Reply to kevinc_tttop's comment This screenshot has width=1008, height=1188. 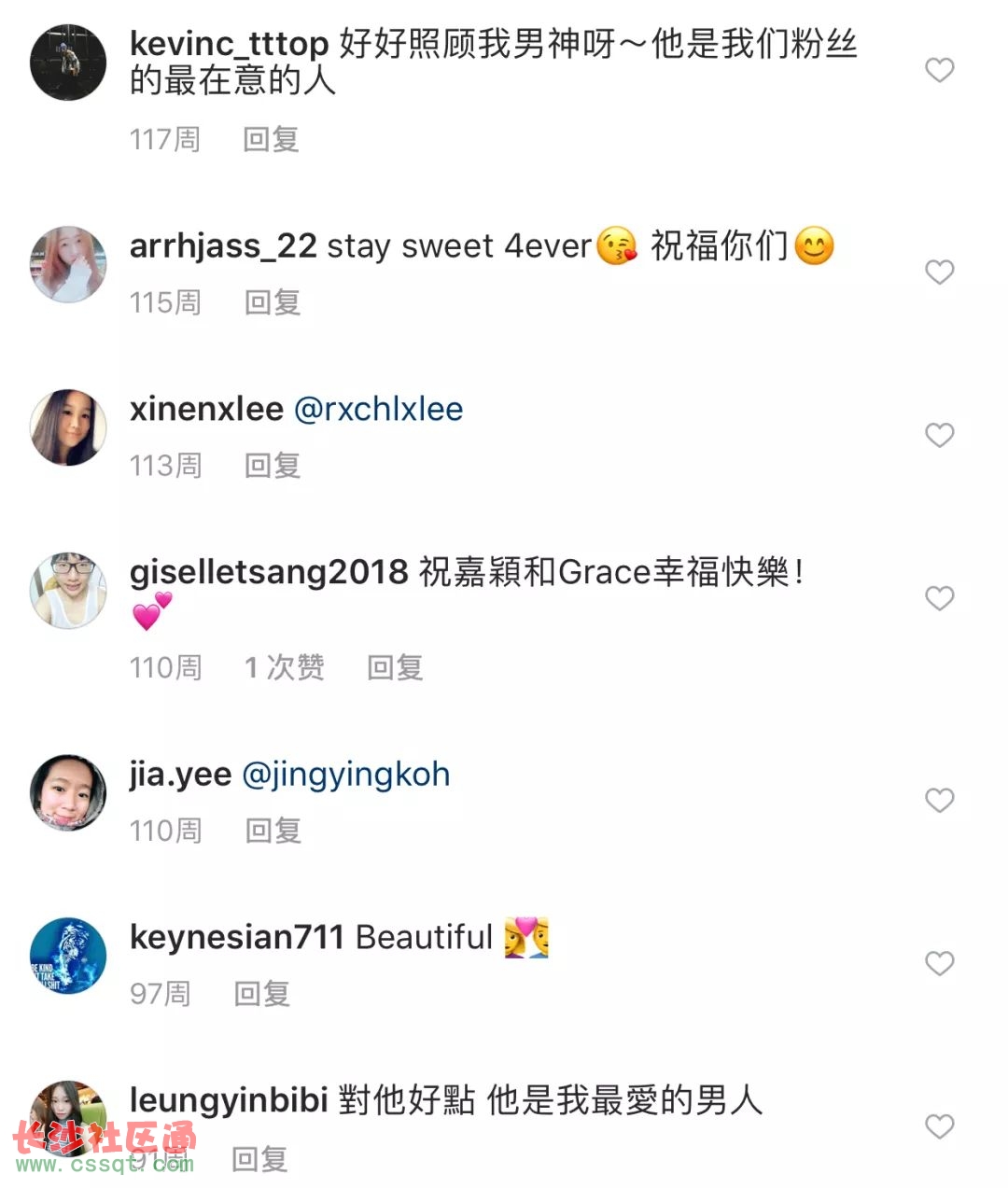[x=271, y=140]
